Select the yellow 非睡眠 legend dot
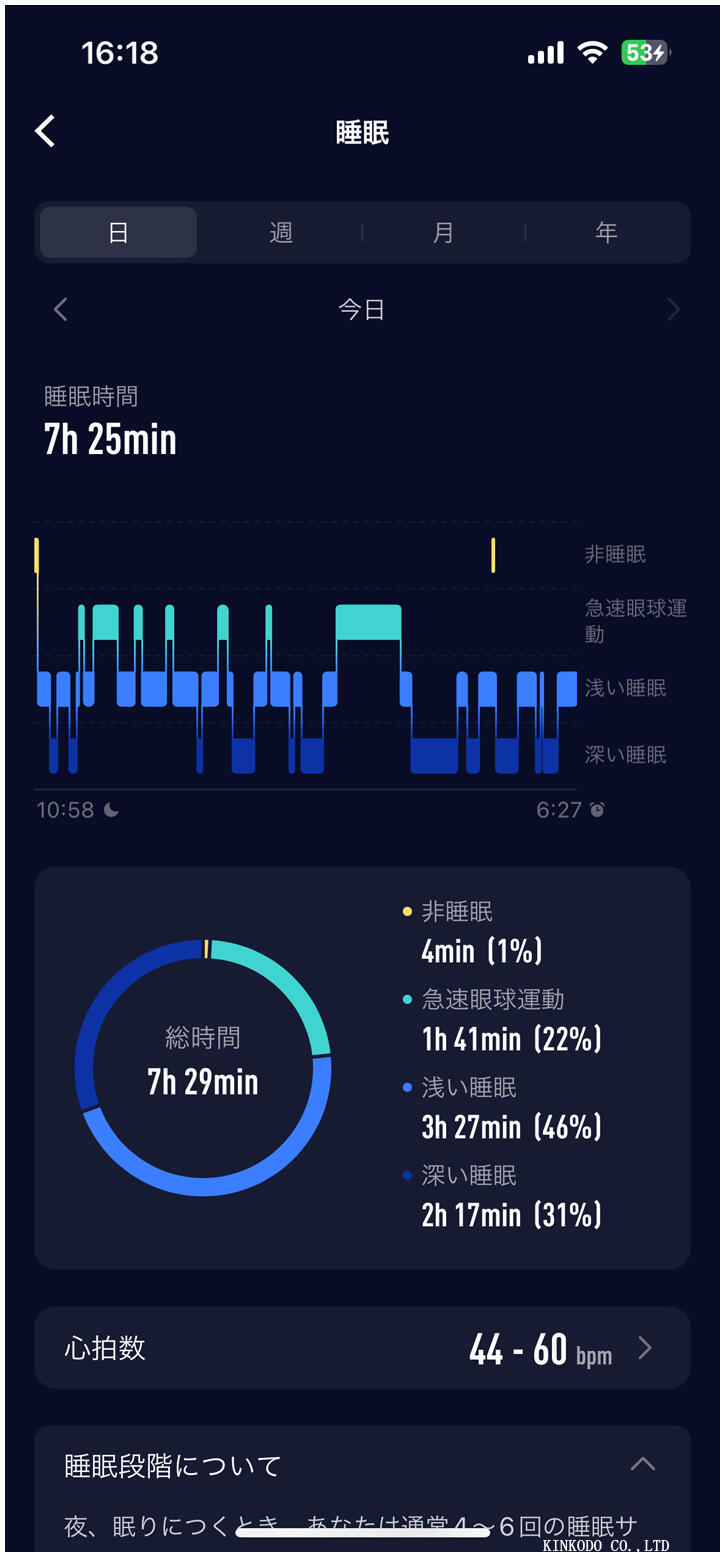This screenshot has width=725, height=1558. (x=408, y=911)
